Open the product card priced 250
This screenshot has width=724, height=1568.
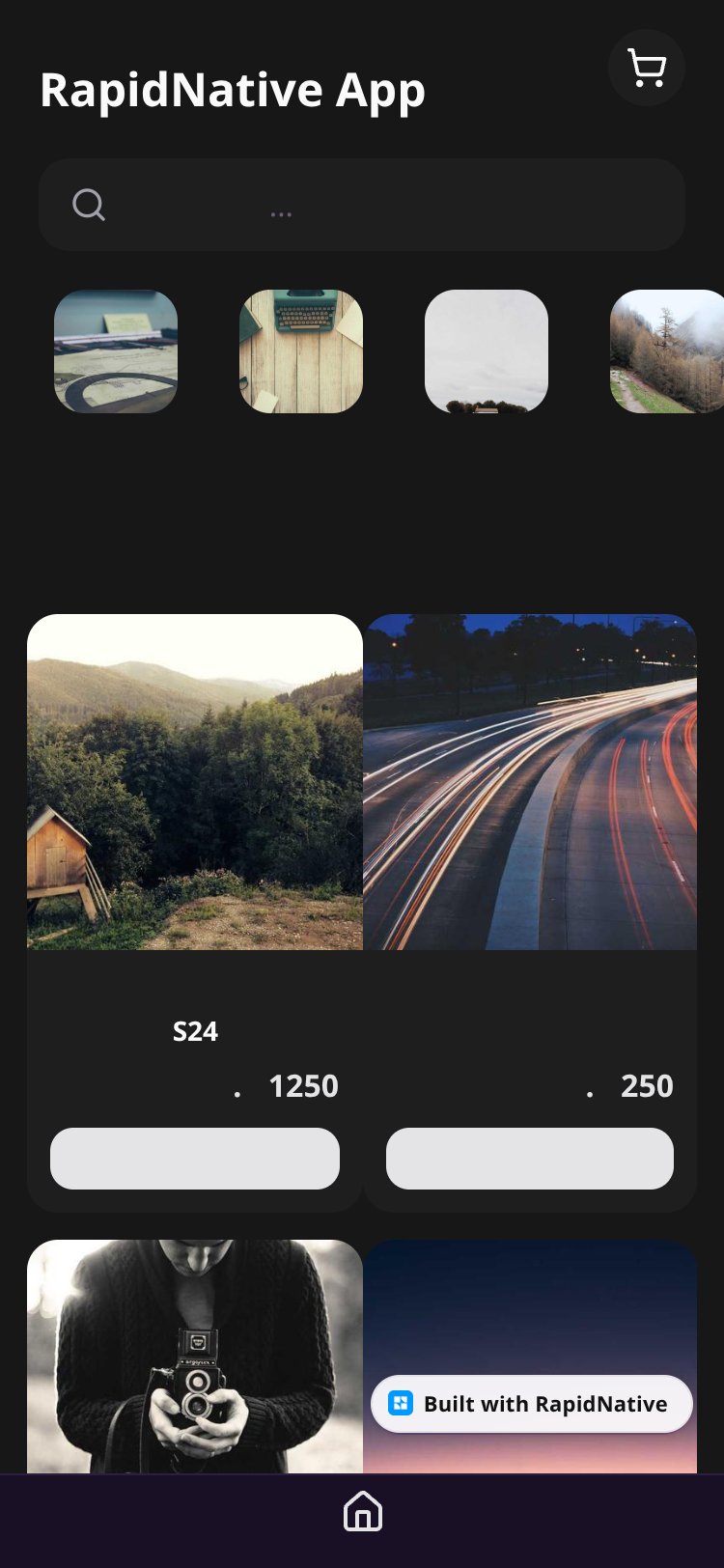530,912
